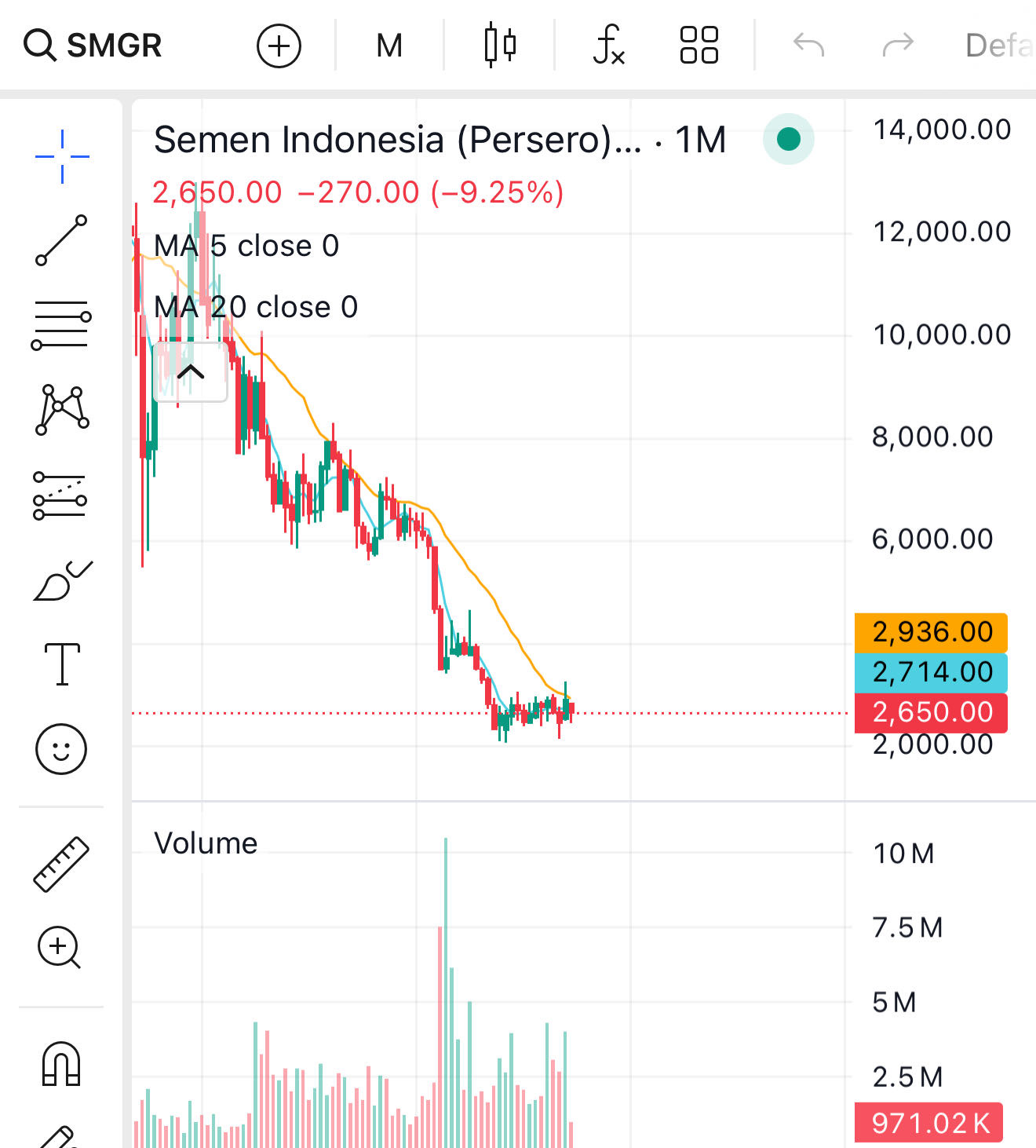Image resolution: width=1036 pixels, height=1148 pixels.
Task: Select the ruler measure tool
Action: click(x=61, y=864)
